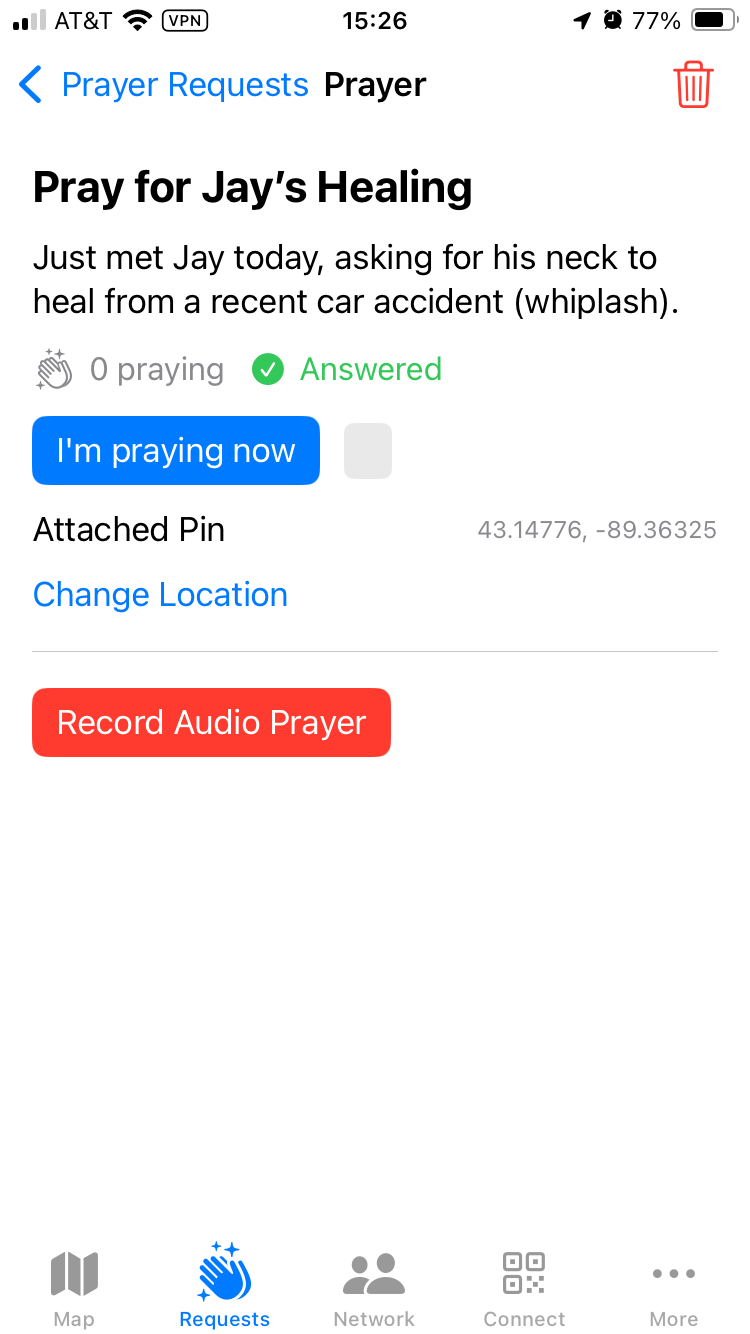Go to the Connect tab
This screenshot has width=750, height=1334.
pos(524,1288)
